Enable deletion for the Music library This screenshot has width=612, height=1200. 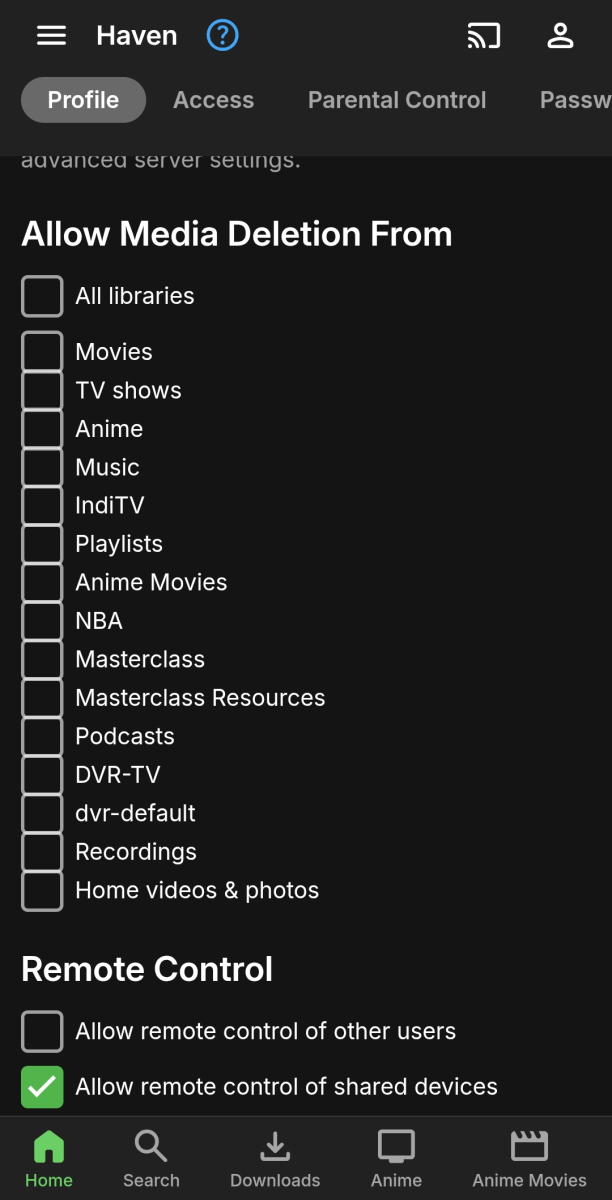point(42,468)
